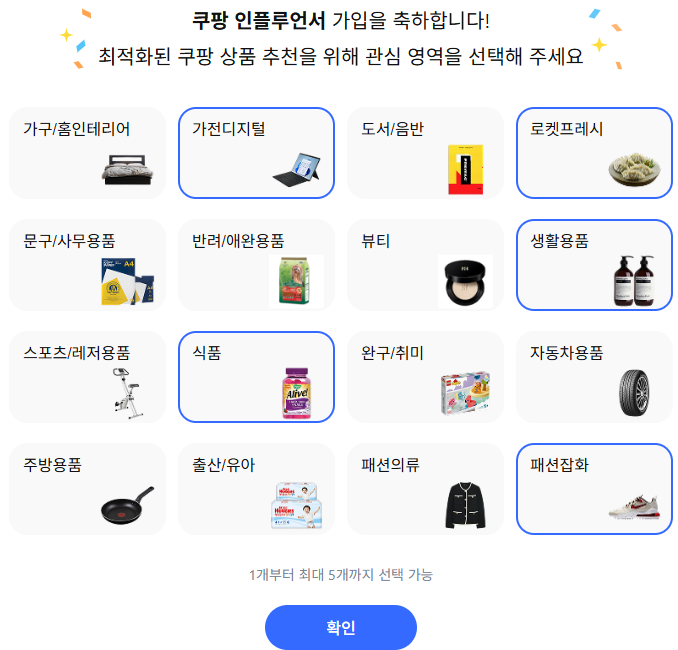The height and width of the screenshot is (650, 678).
Task: Deselect the 로켓프레시 category card
Action: point(595,153)
